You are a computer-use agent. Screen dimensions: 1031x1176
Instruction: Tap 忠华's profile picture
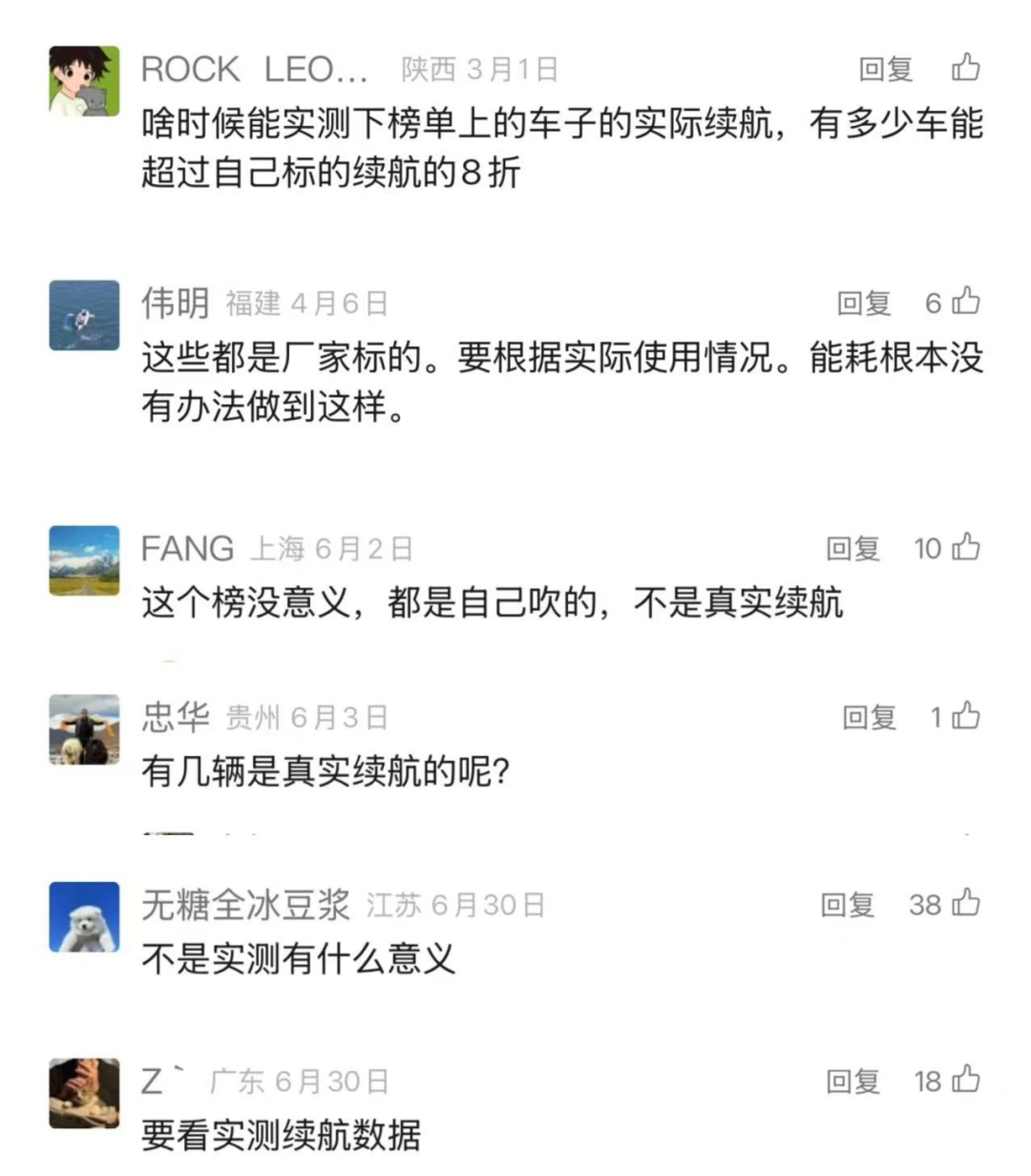[84, 729]
